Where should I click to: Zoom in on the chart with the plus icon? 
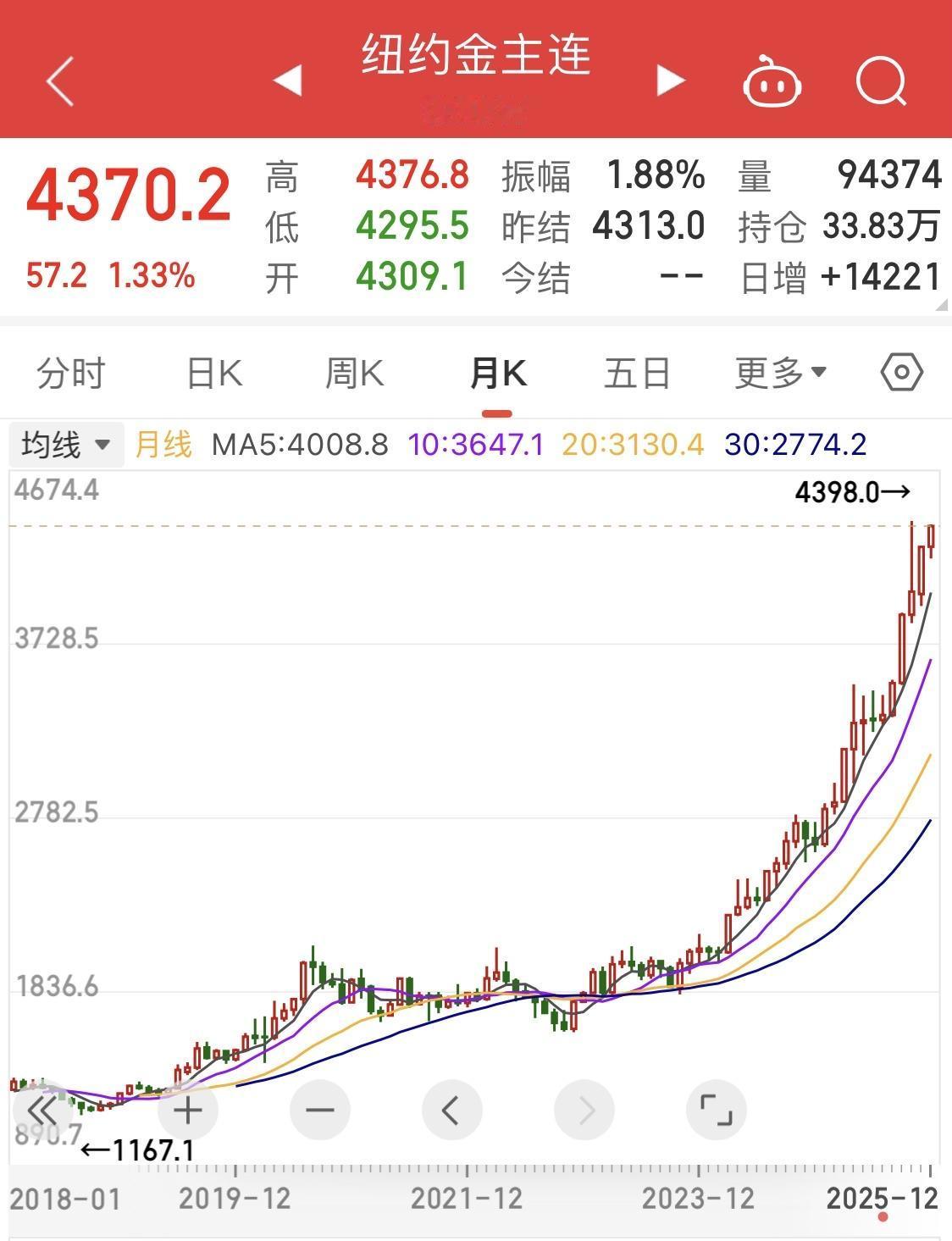[187, 1110]
